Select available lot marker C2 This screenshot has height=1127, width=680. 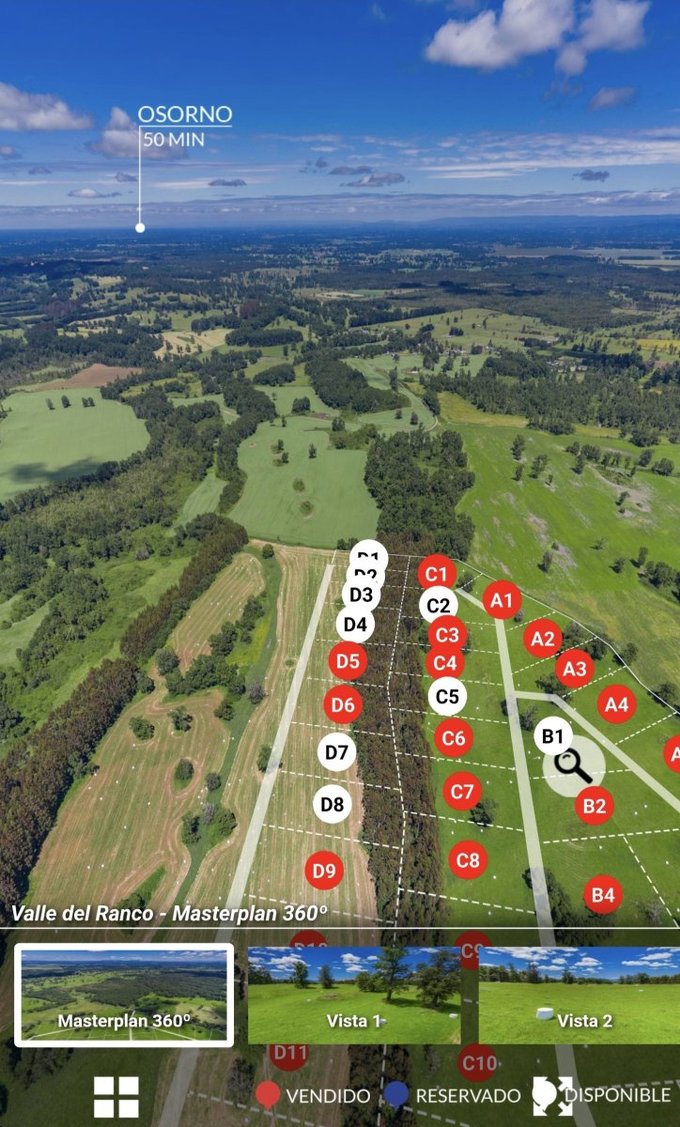[x=438, y=605]
